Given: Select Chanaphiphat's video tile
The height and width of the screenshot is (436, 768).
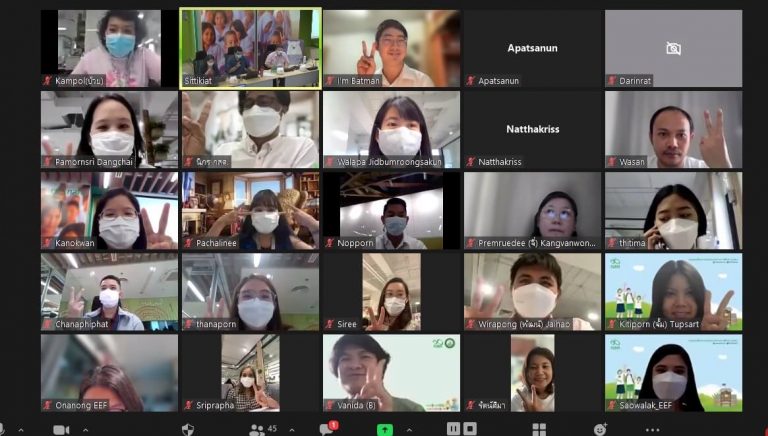Looking at the screenshot, I should [x=109, y=291].
